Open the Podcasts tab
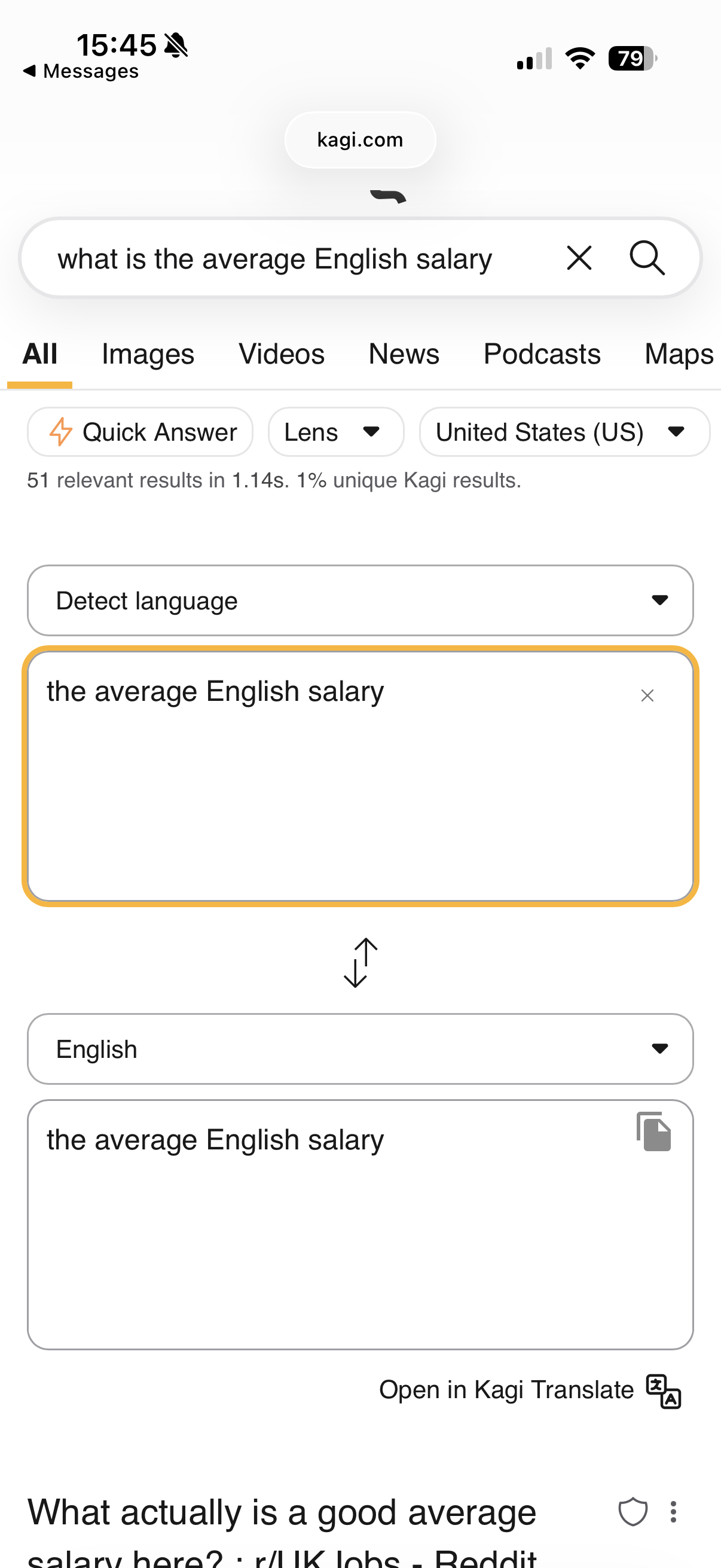Image resolution: width=721 pixels, height=1568 pixels. 542,354
